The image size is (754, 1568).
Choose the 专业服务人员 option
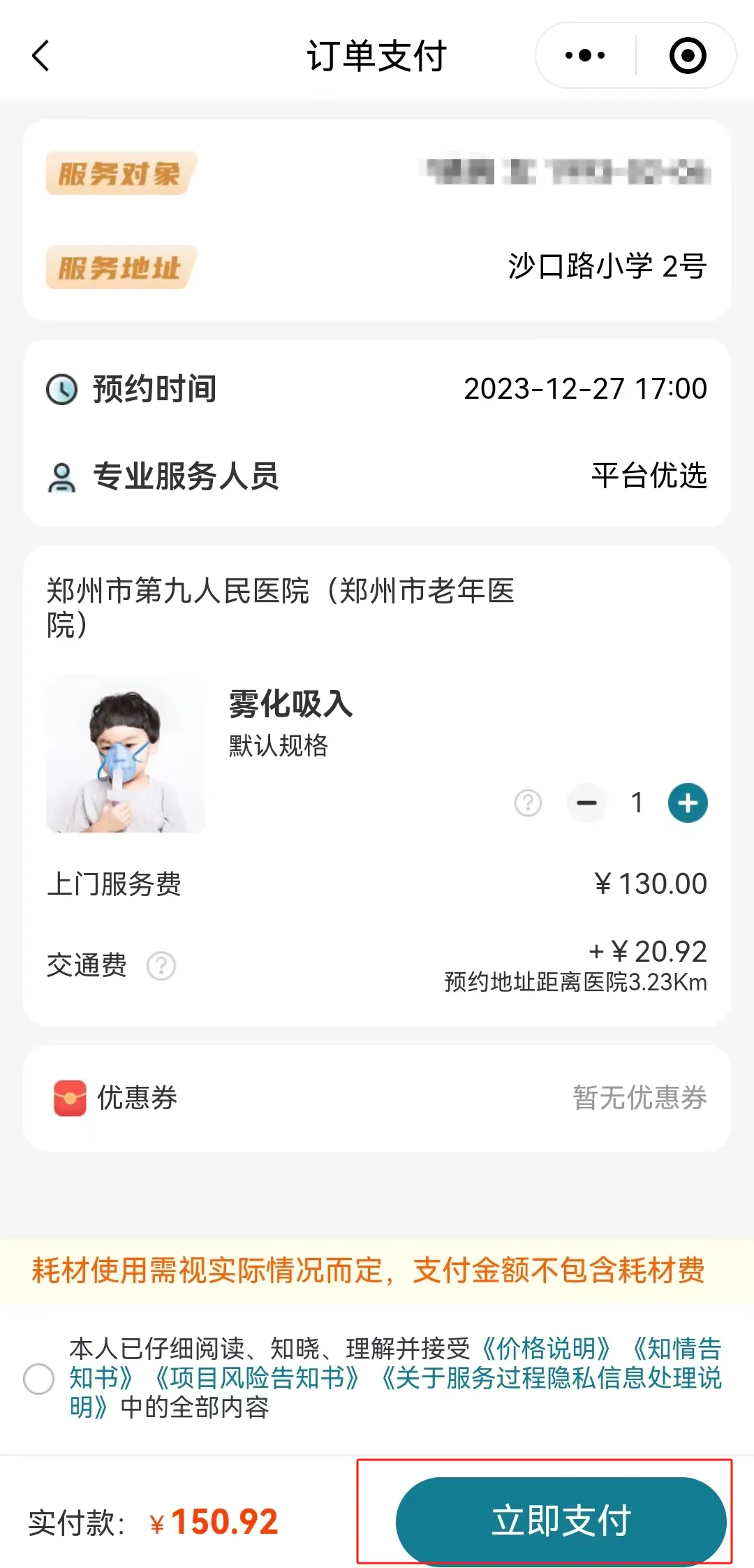click(649, 476)
